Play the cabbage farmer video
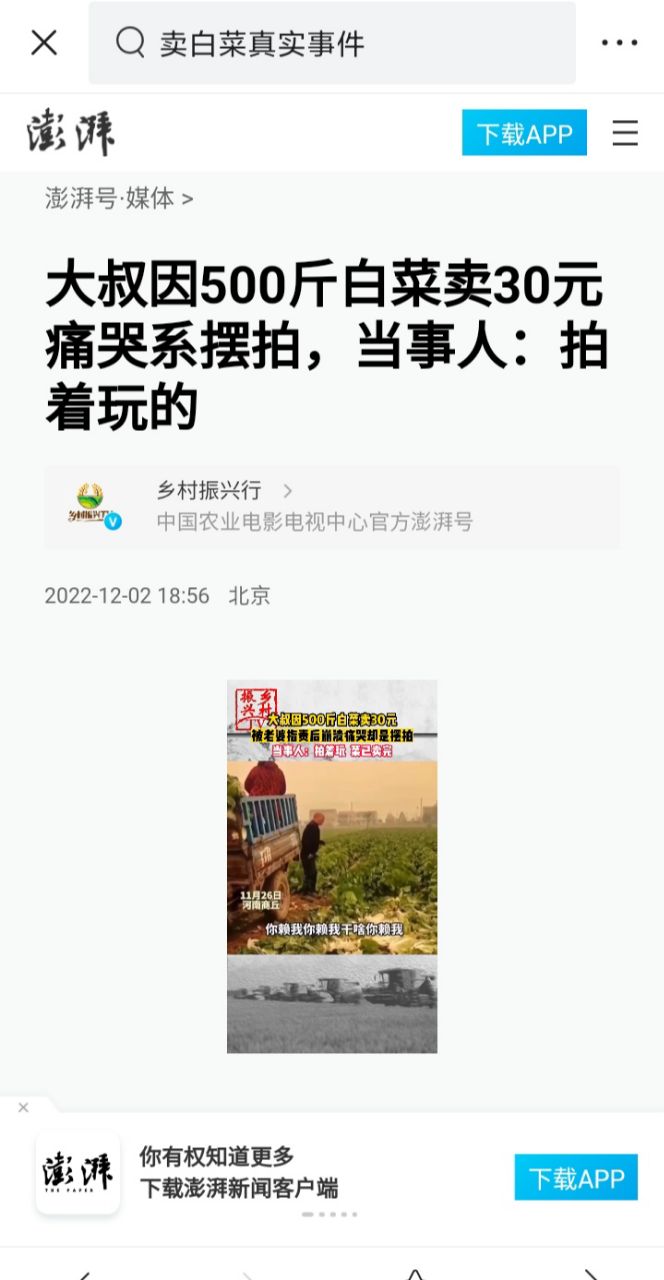The image size is (664, 1280). click(x=332, y=866)
